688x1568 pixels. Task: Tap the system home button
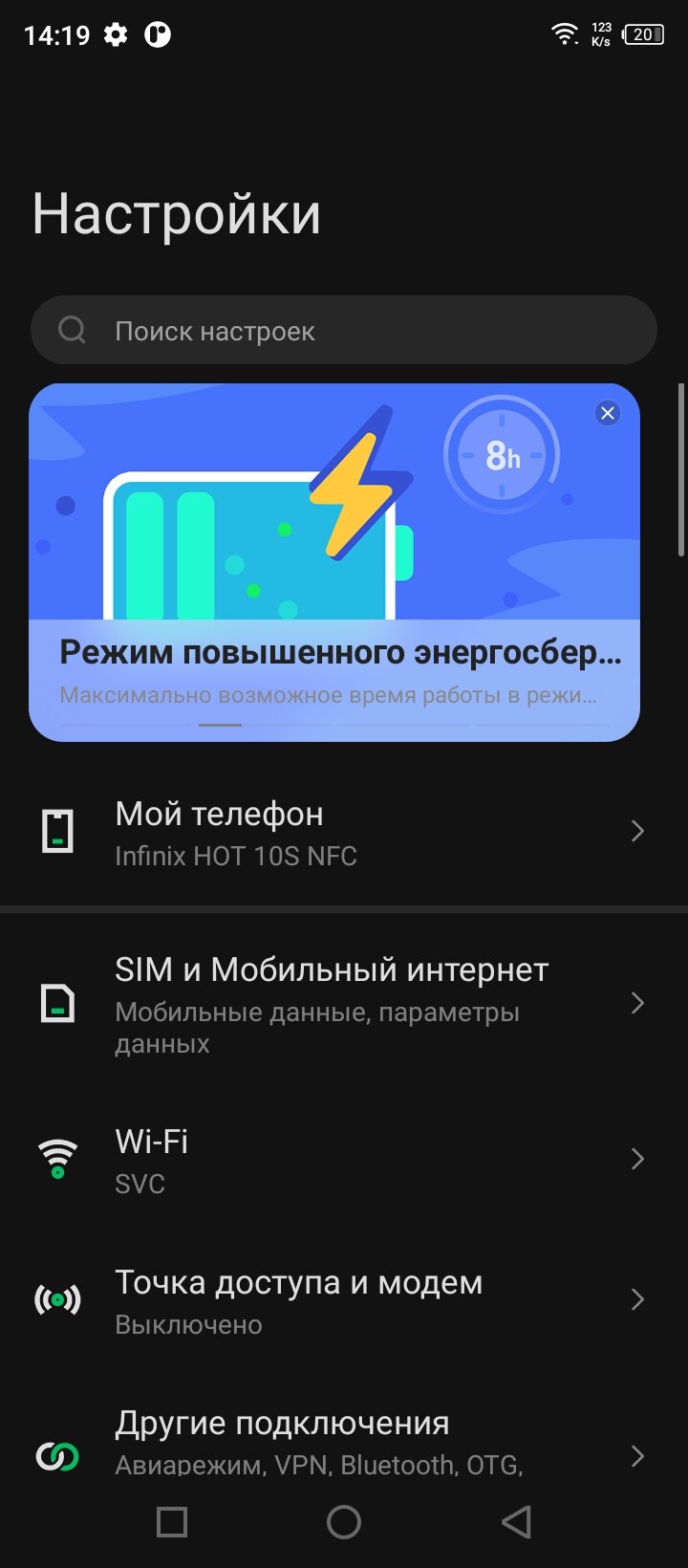point(344,1522)
